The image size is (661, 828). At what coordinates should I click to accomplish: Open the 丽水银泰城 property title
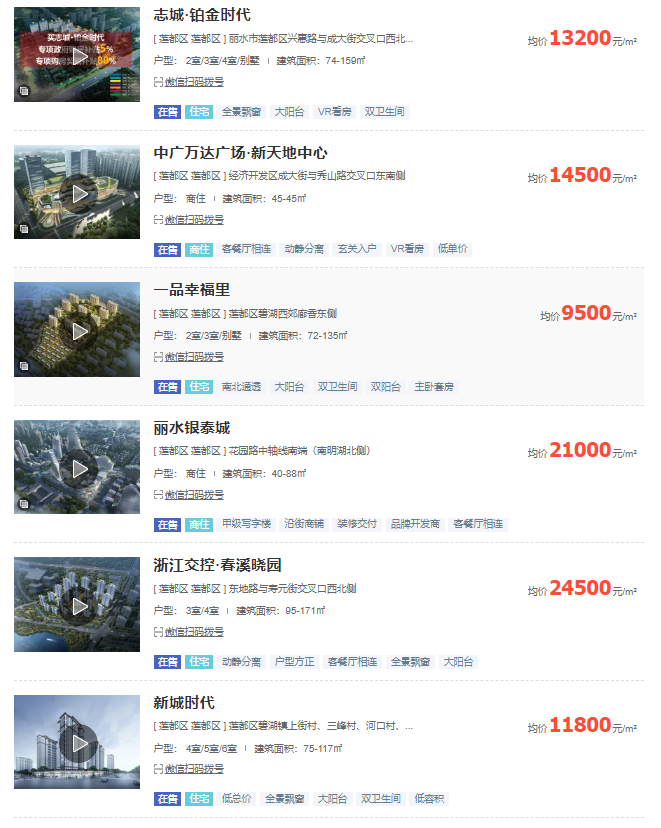(x=192, y=428)
